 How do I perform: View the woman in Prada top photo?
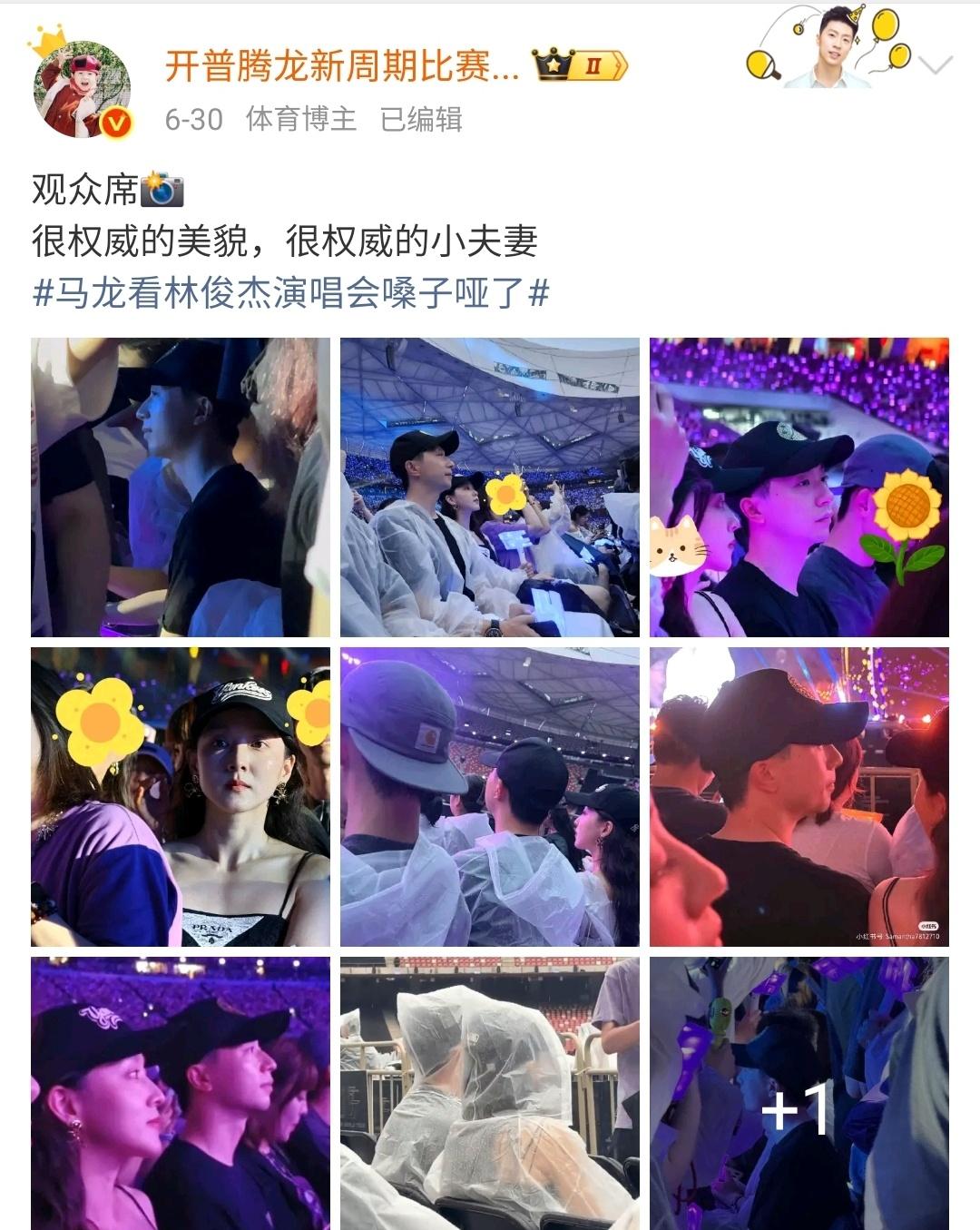[x=181, y=797]
